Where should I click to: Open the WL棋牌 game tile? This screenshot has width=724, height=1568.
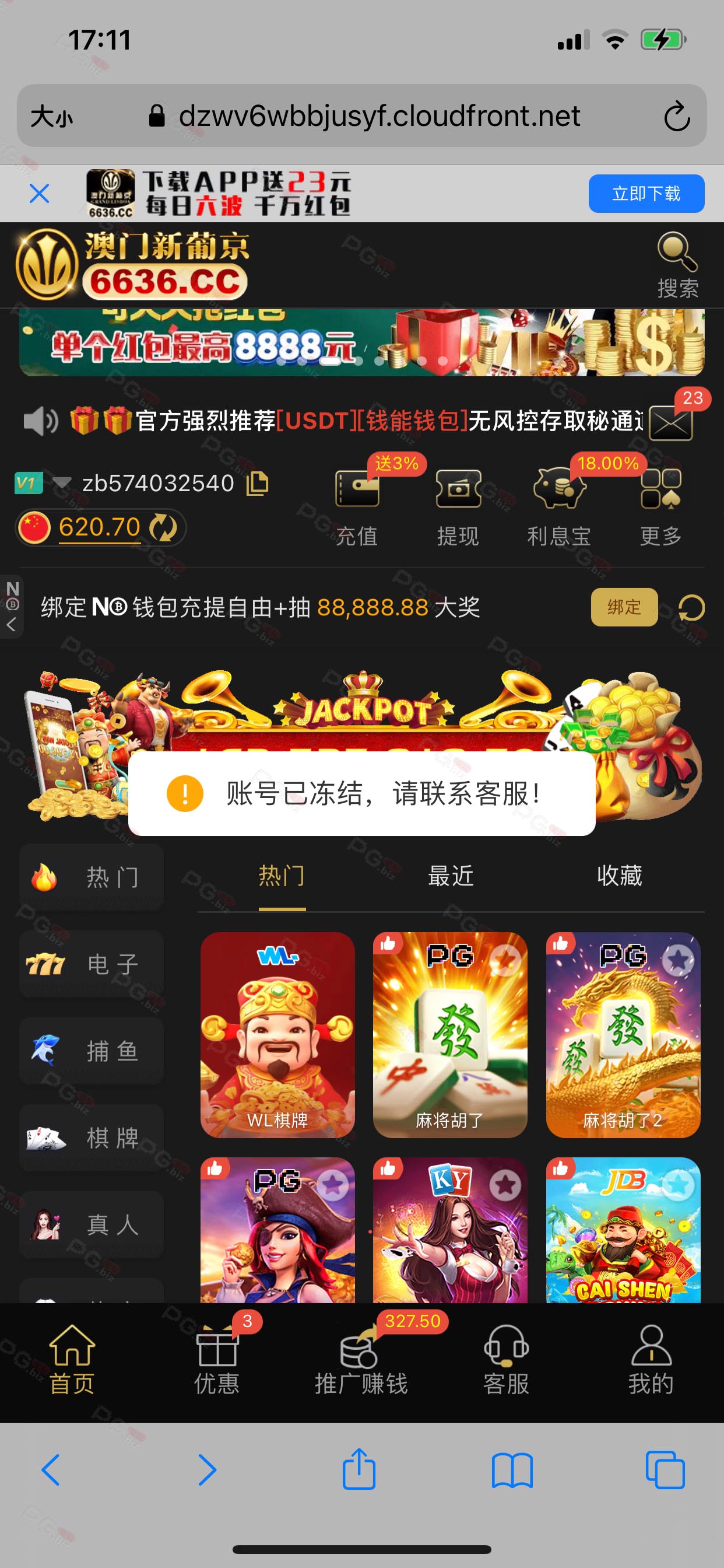coord(277,1035)
